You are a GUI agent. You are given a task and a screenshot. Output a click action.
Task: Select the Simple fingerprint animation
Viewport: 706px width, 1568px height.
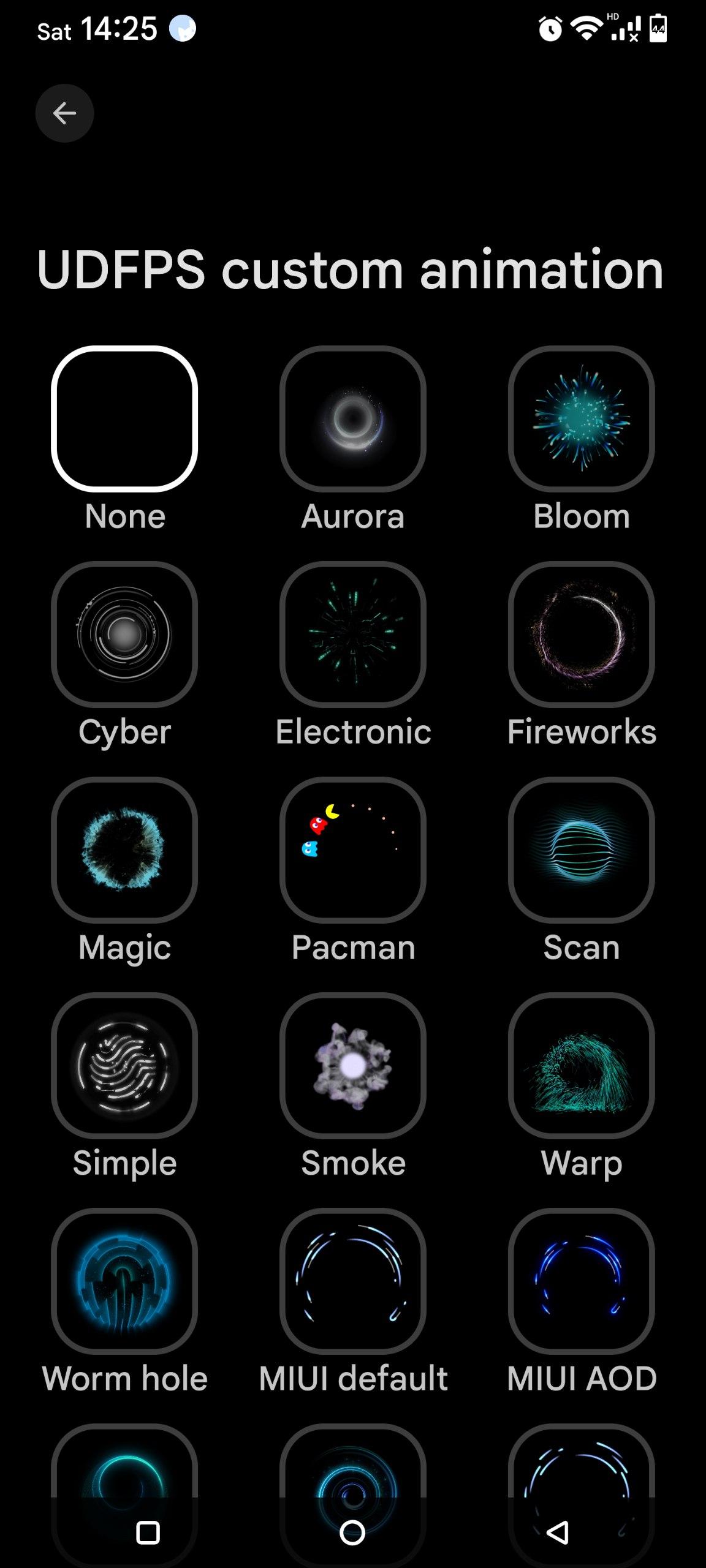tap(124, 1066)
